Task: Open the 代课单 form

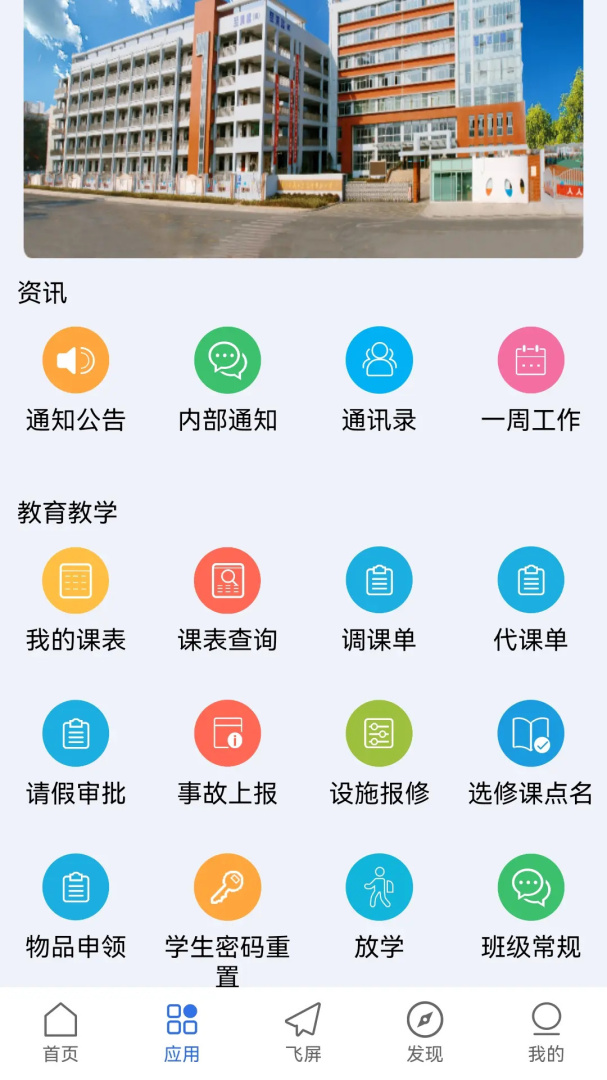Action: coord(531,581)
